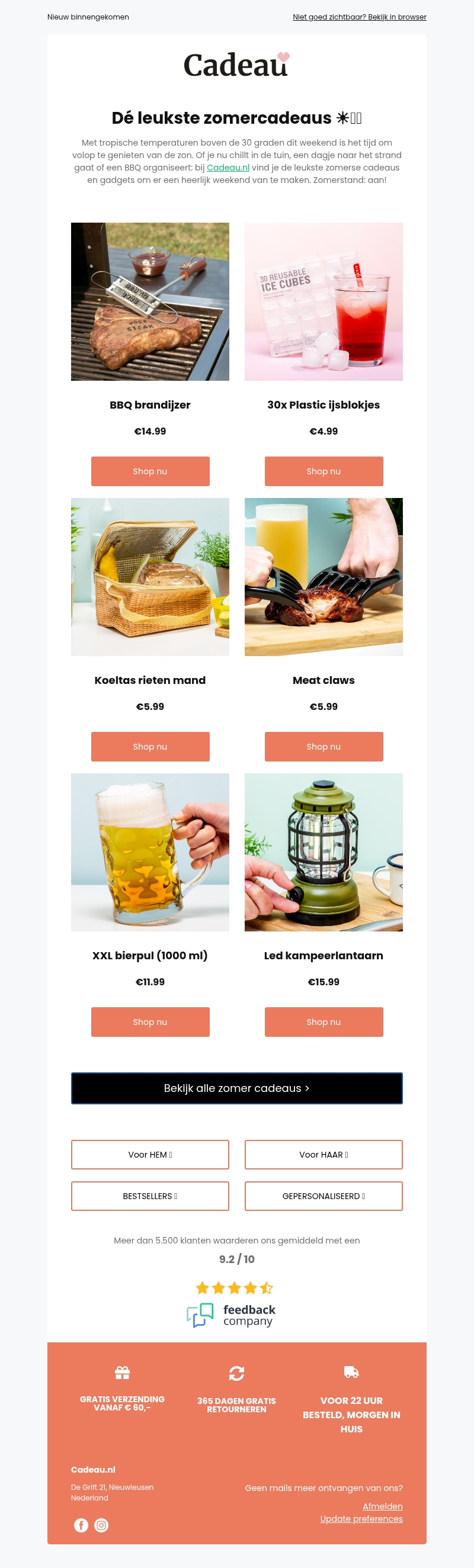
Task: Tap 'Bekijk alle zomer cadeaus' button
Action: [236, 1088]
